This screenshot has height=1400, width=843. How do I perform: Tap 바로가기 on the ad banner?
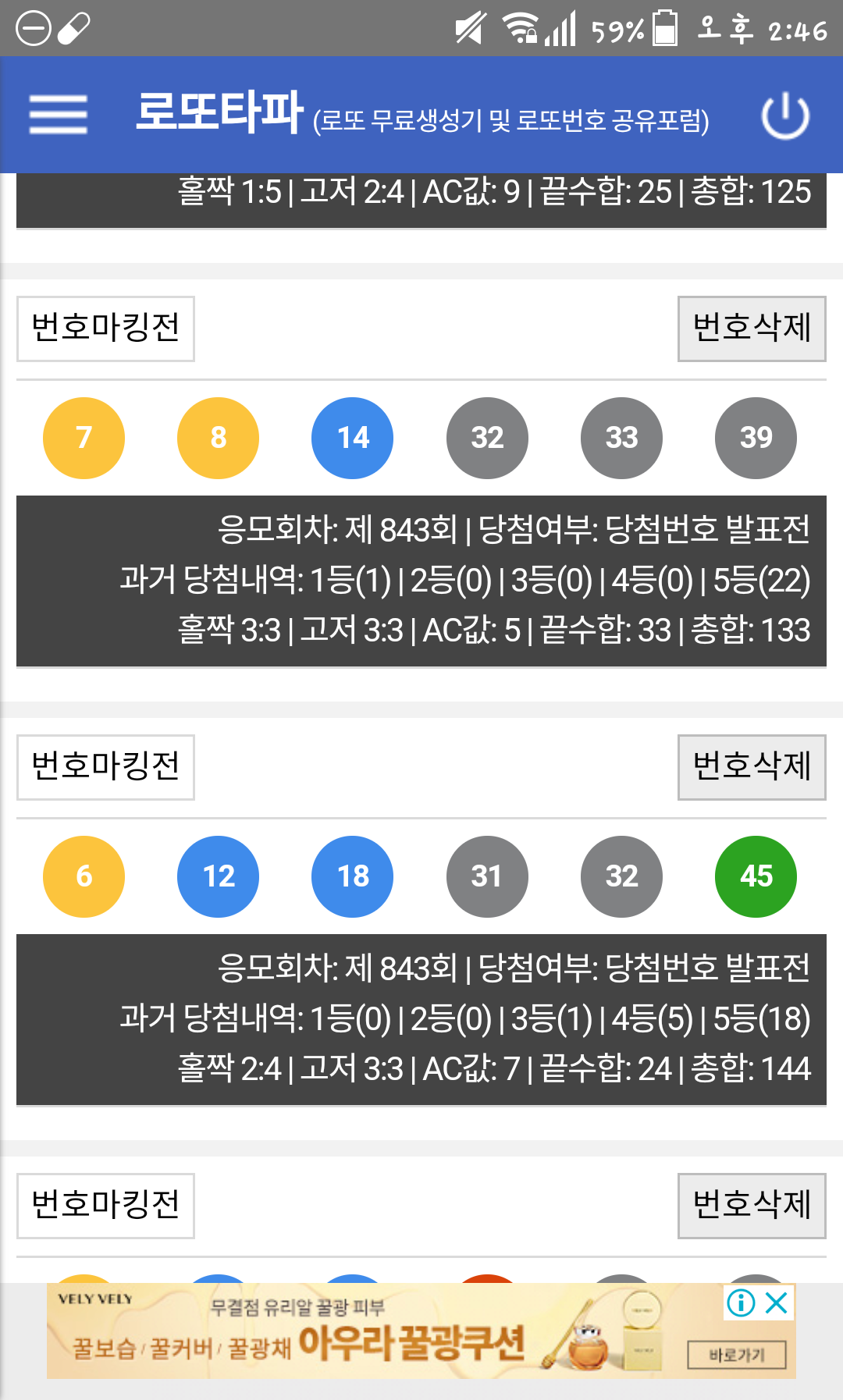[736, 1355]
